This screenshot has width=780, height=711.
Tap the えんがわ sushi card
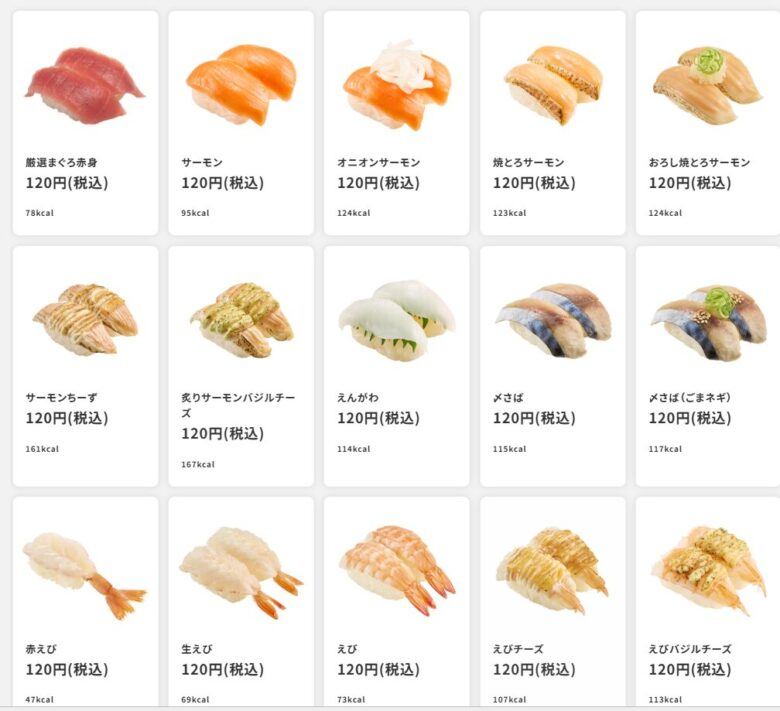396,365
